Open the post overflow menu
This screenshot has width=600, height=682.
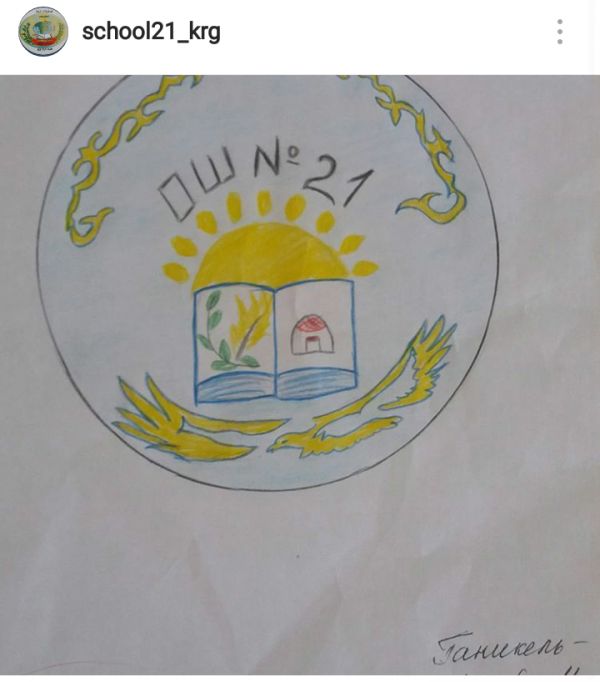tap(559, 32)
